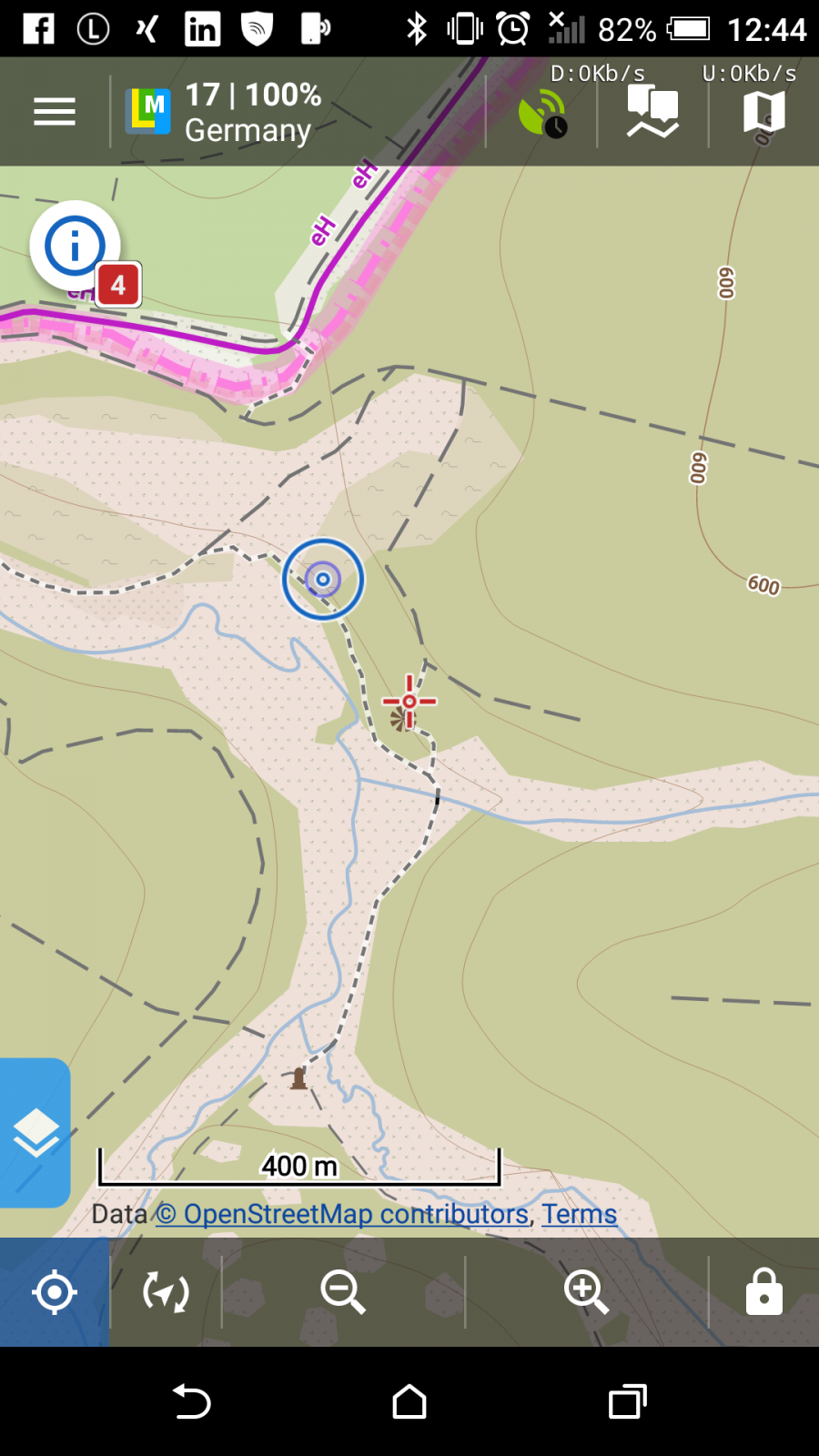Zoom out of the map
This screenshot has width=819, height=1456.
point(343,1292)
